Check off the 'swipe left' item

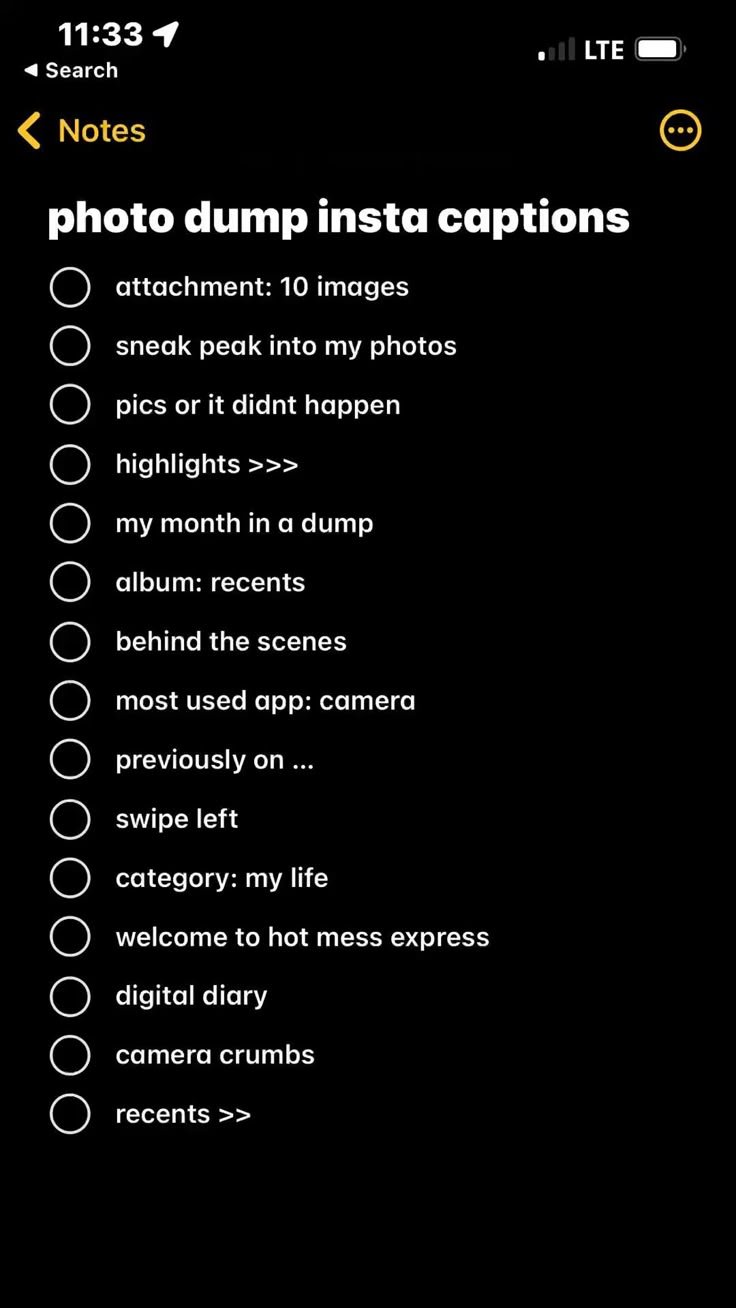pyautogui.click(x=70, y=819)
